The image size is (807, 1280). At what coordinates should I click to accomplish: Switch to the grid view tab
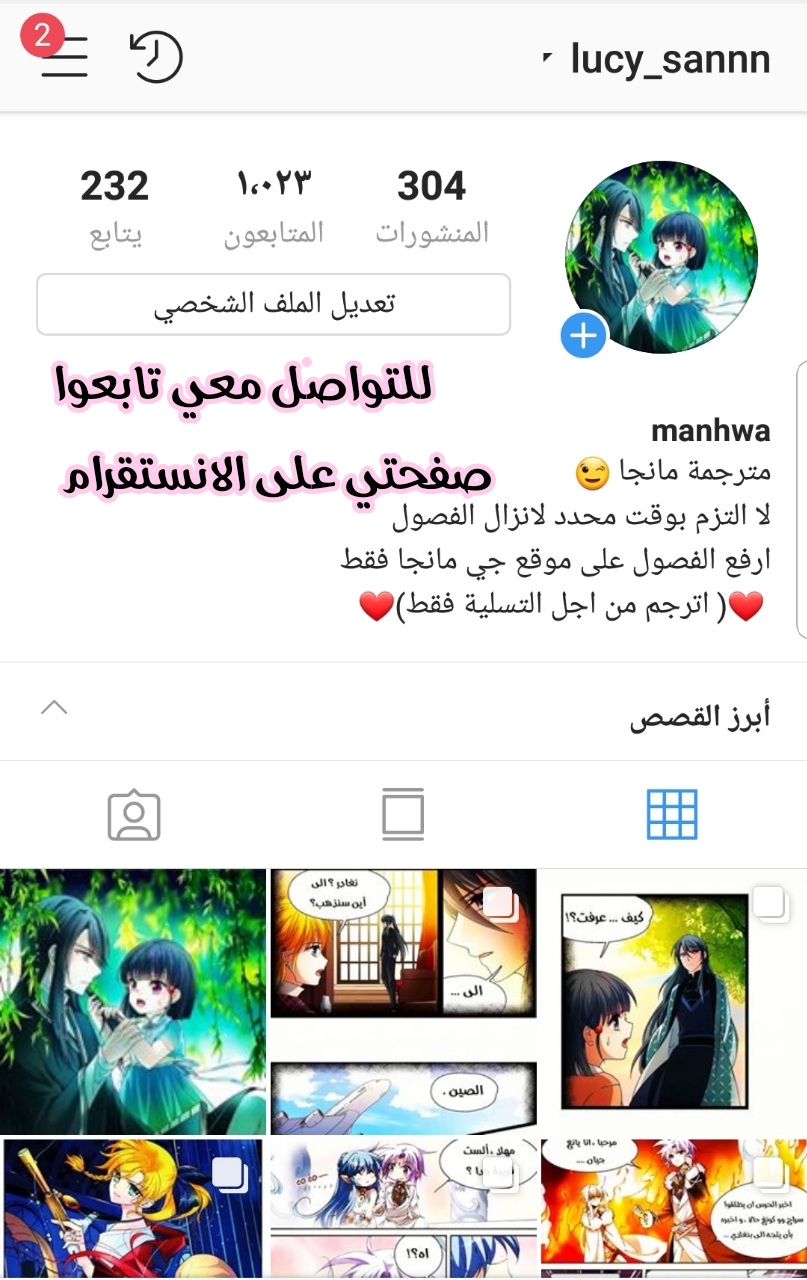click(x=671, y=814)
